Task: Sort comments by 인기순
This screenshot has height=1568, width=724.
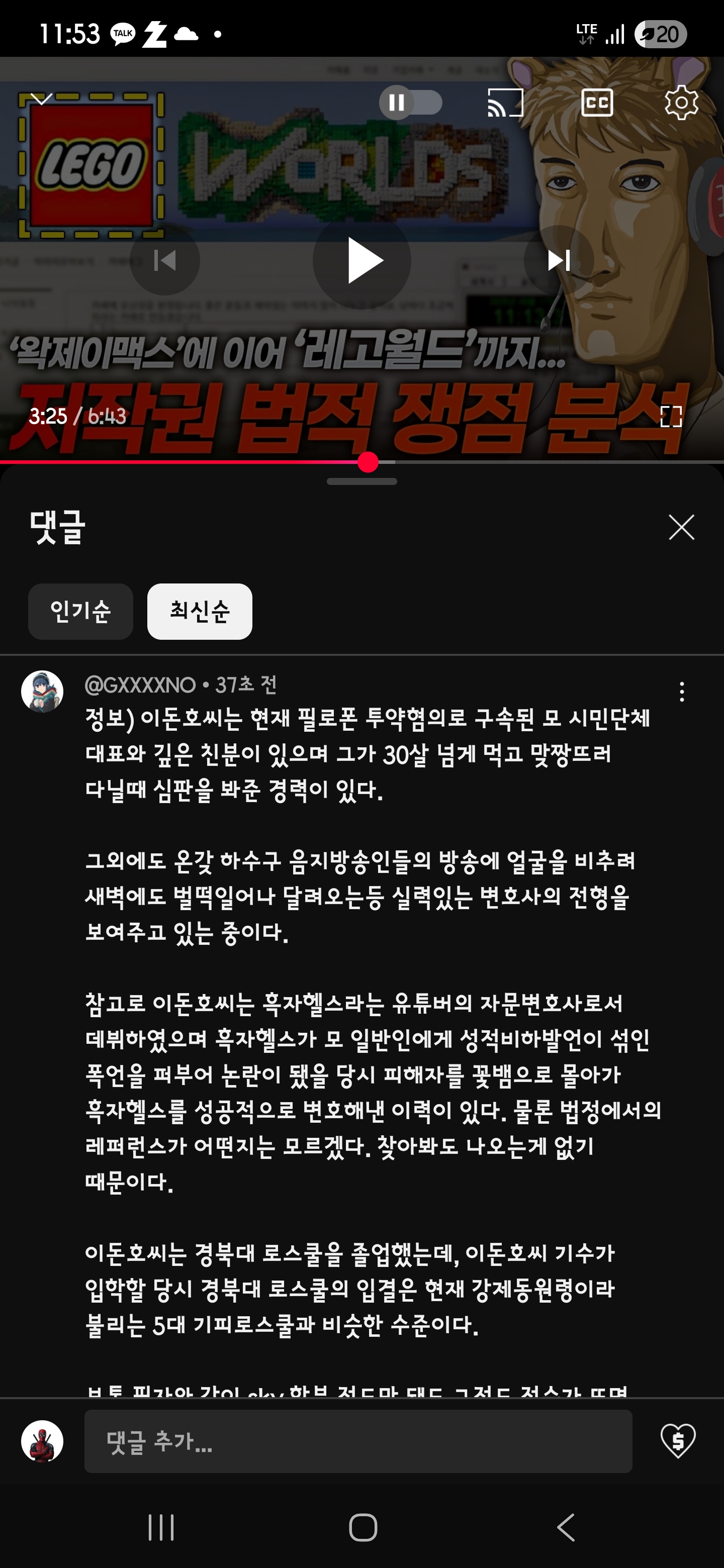Action: [80, 611]
